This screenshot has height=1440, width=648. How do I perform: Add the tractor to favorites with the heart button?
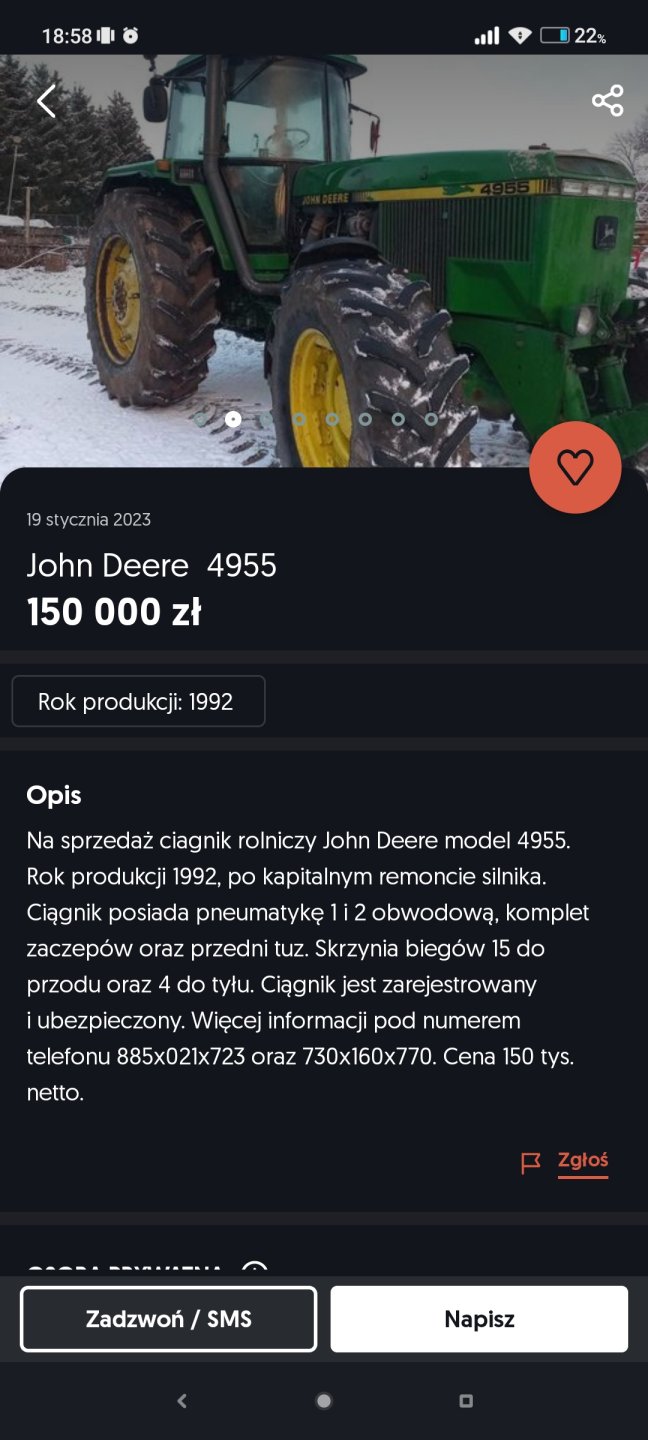pos(575,467)
